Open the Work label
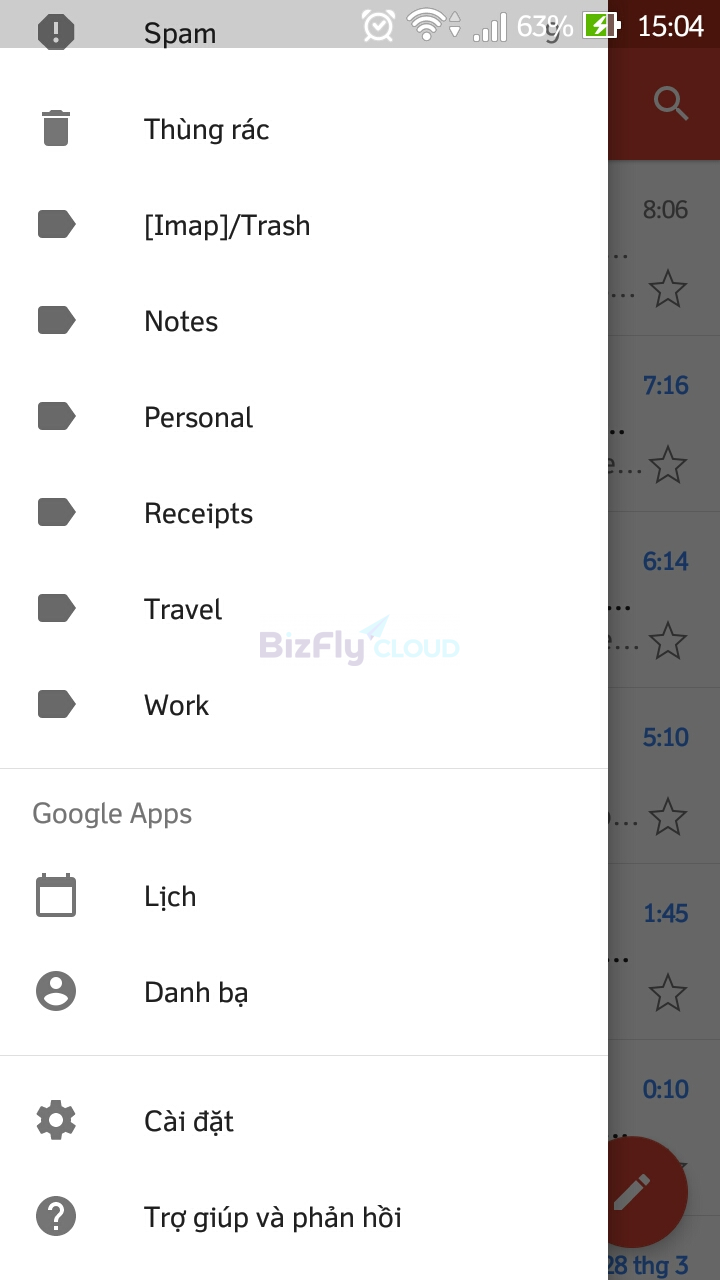This screenshot has width=720, height=1280. pos(304,705)
